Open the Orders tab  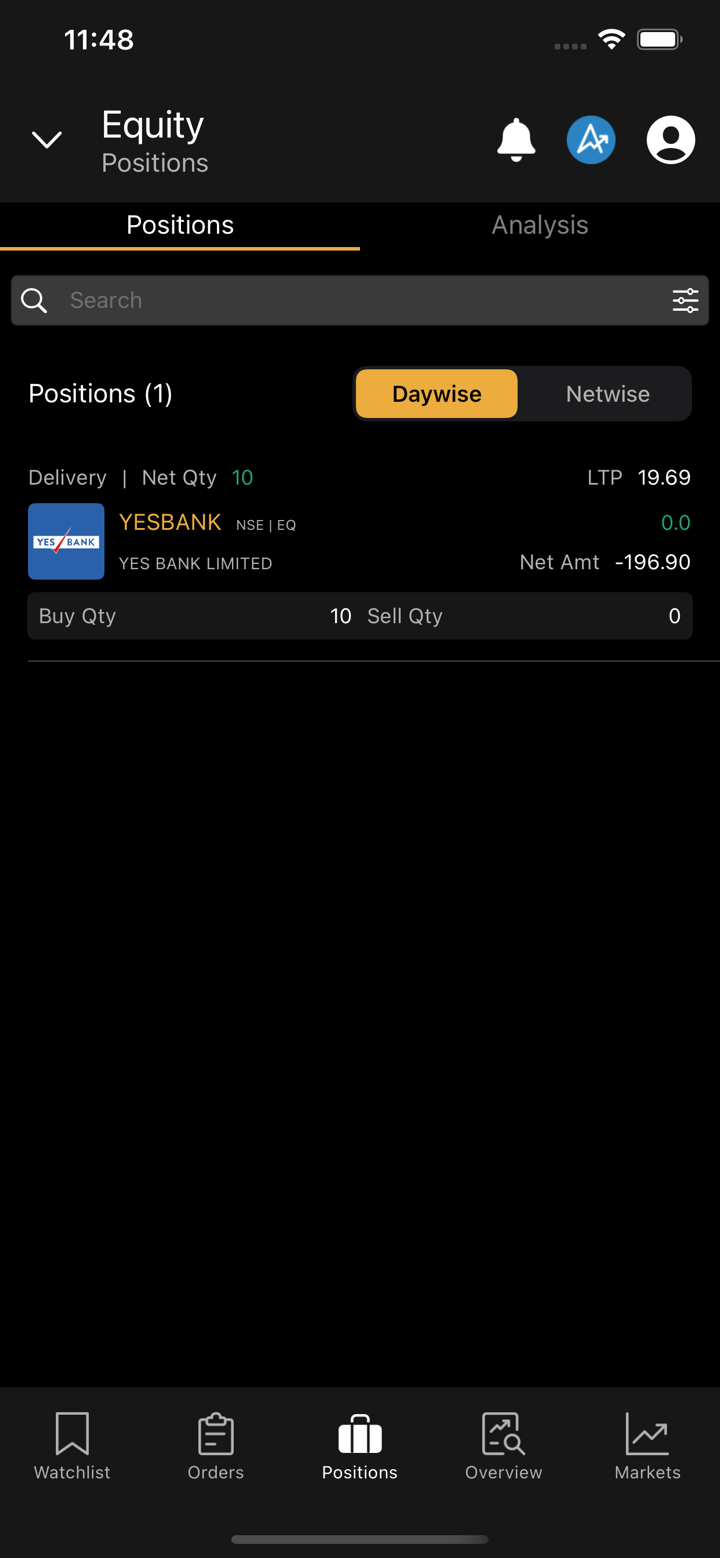[216, 1446]
